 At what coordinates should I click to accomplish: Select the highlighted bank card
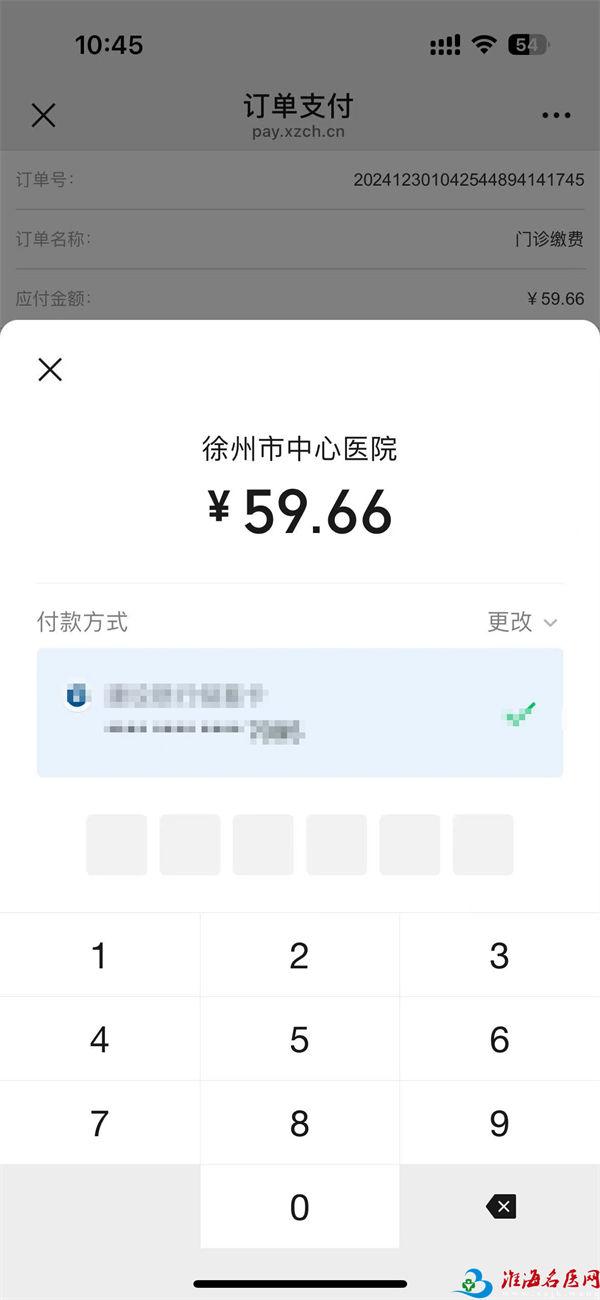coord(300,713)
